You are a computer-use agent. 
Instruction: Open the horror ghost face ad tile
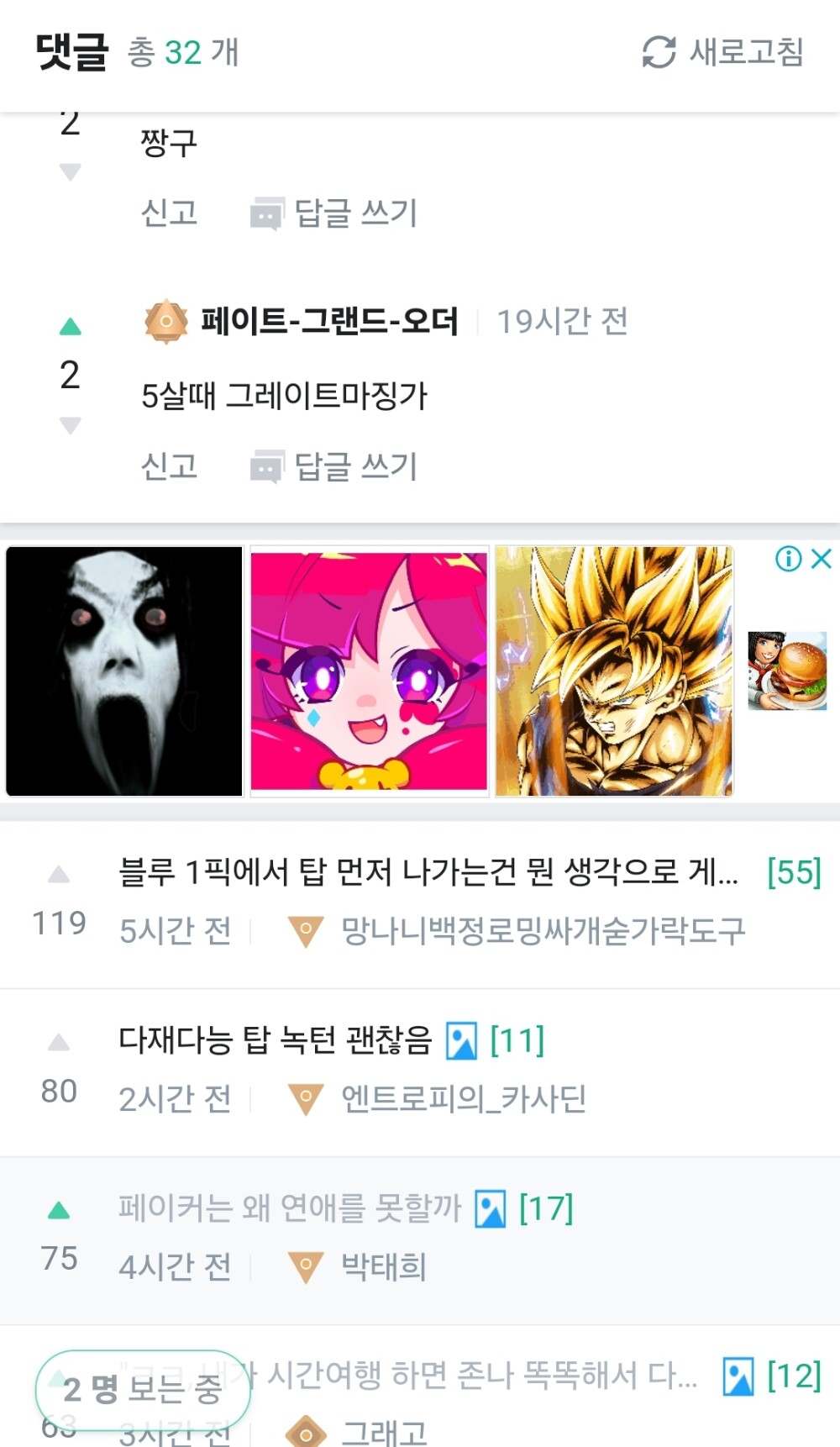click(124, 671)
